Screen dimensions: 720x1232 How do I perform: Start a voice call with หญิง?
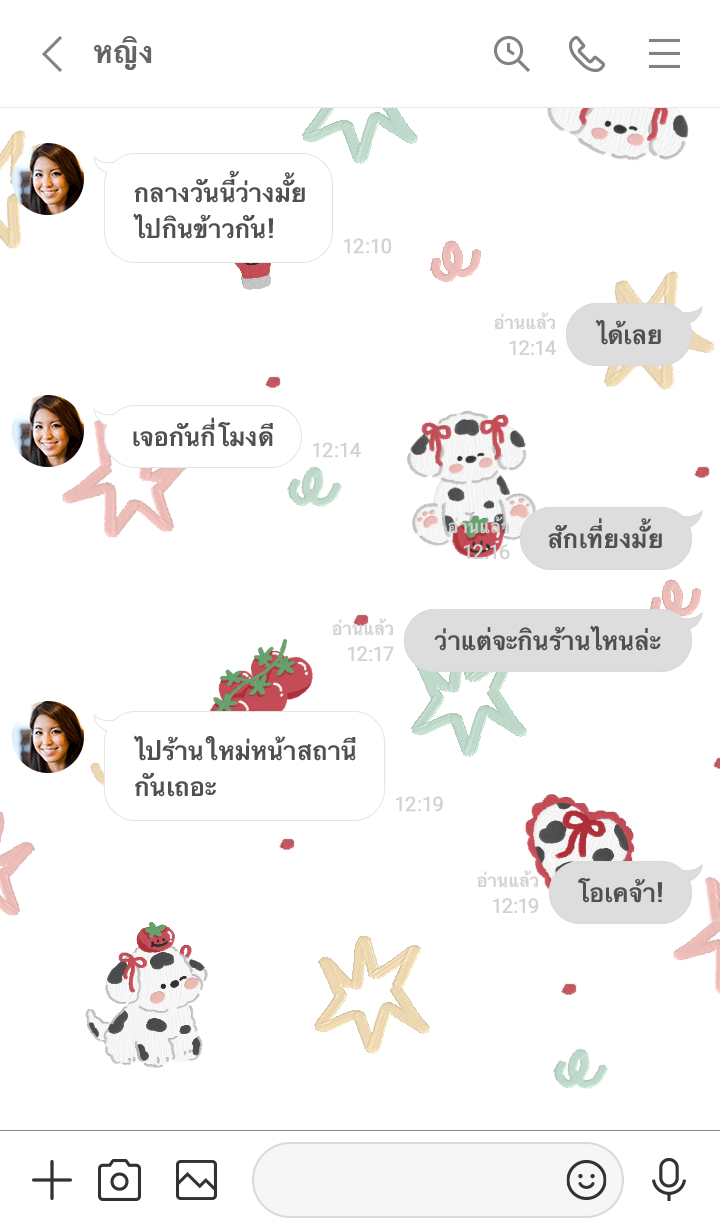[587, 54]
